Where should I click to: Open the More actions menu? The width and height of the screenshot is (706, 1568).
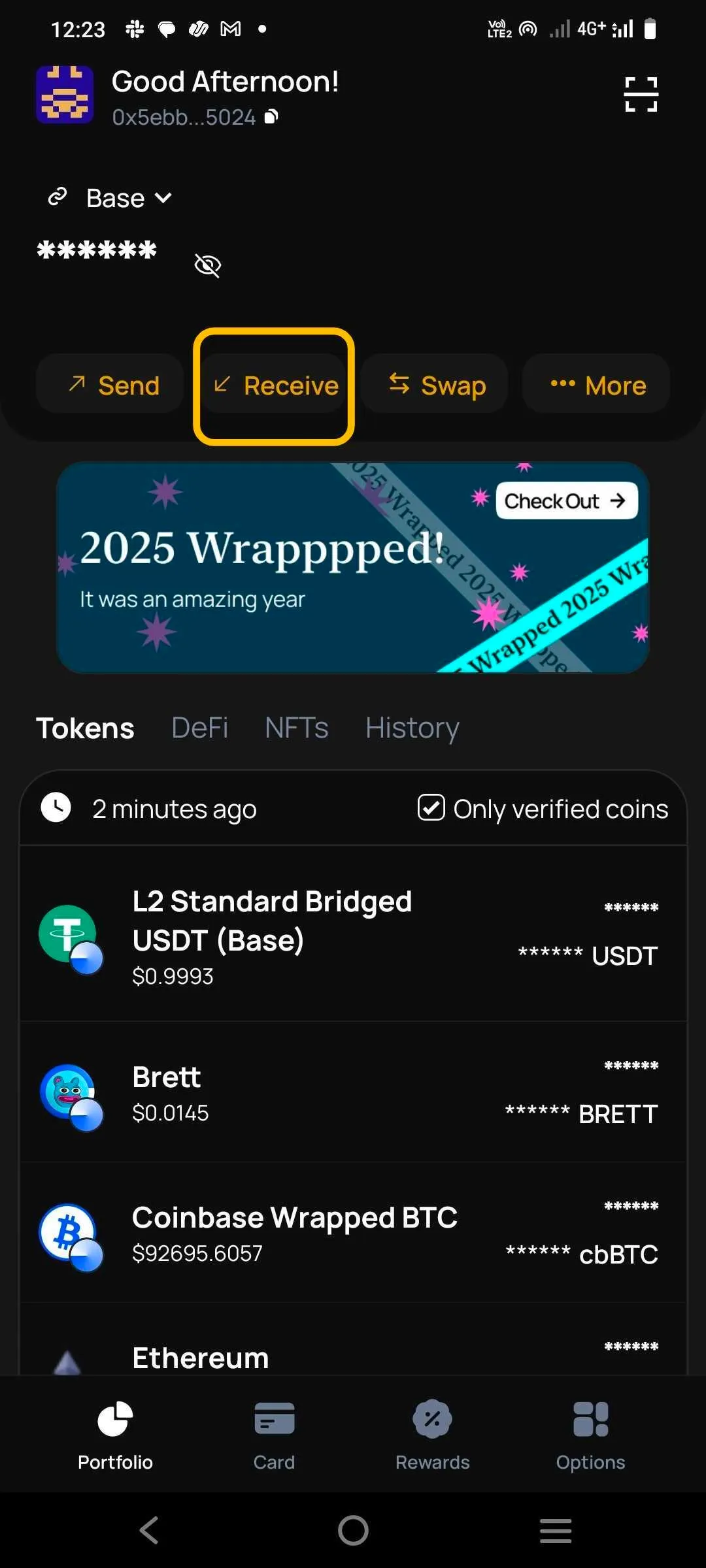[x=596, y=385]
